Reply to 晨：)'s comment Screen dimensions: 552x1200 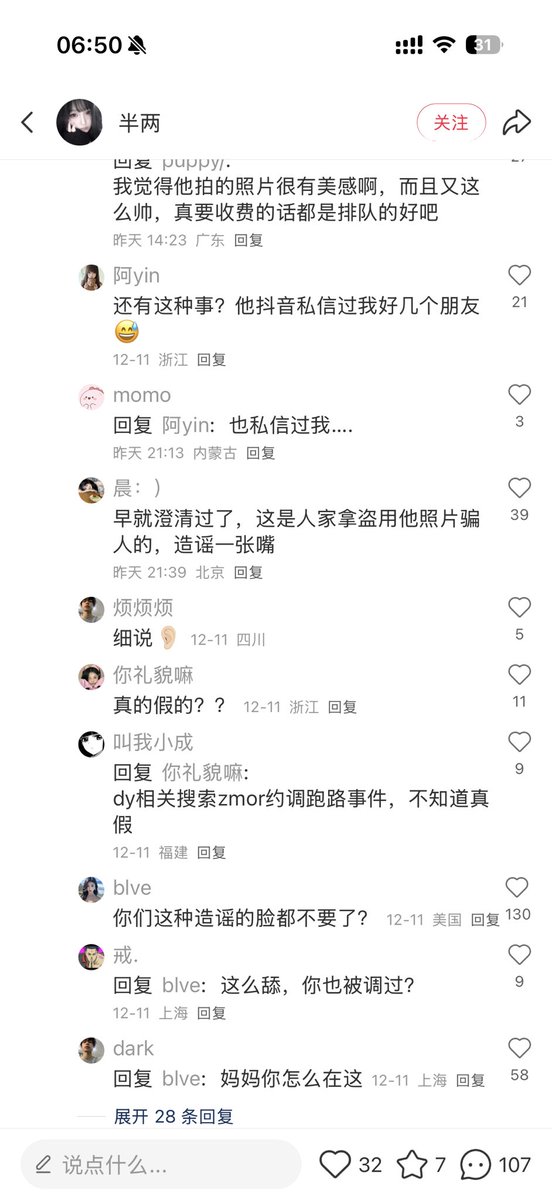248,572
